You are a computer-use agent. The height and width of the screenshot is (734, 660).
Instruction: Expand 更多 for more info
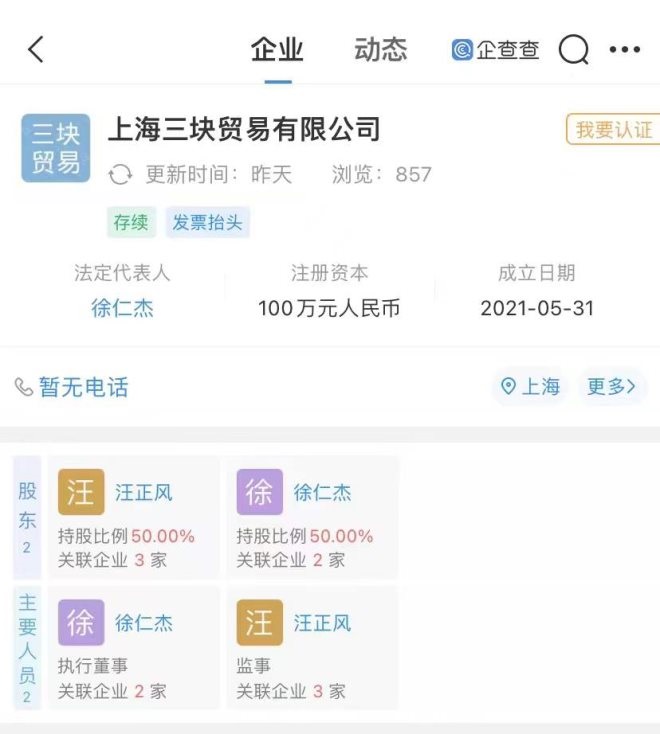coord(611,387)
